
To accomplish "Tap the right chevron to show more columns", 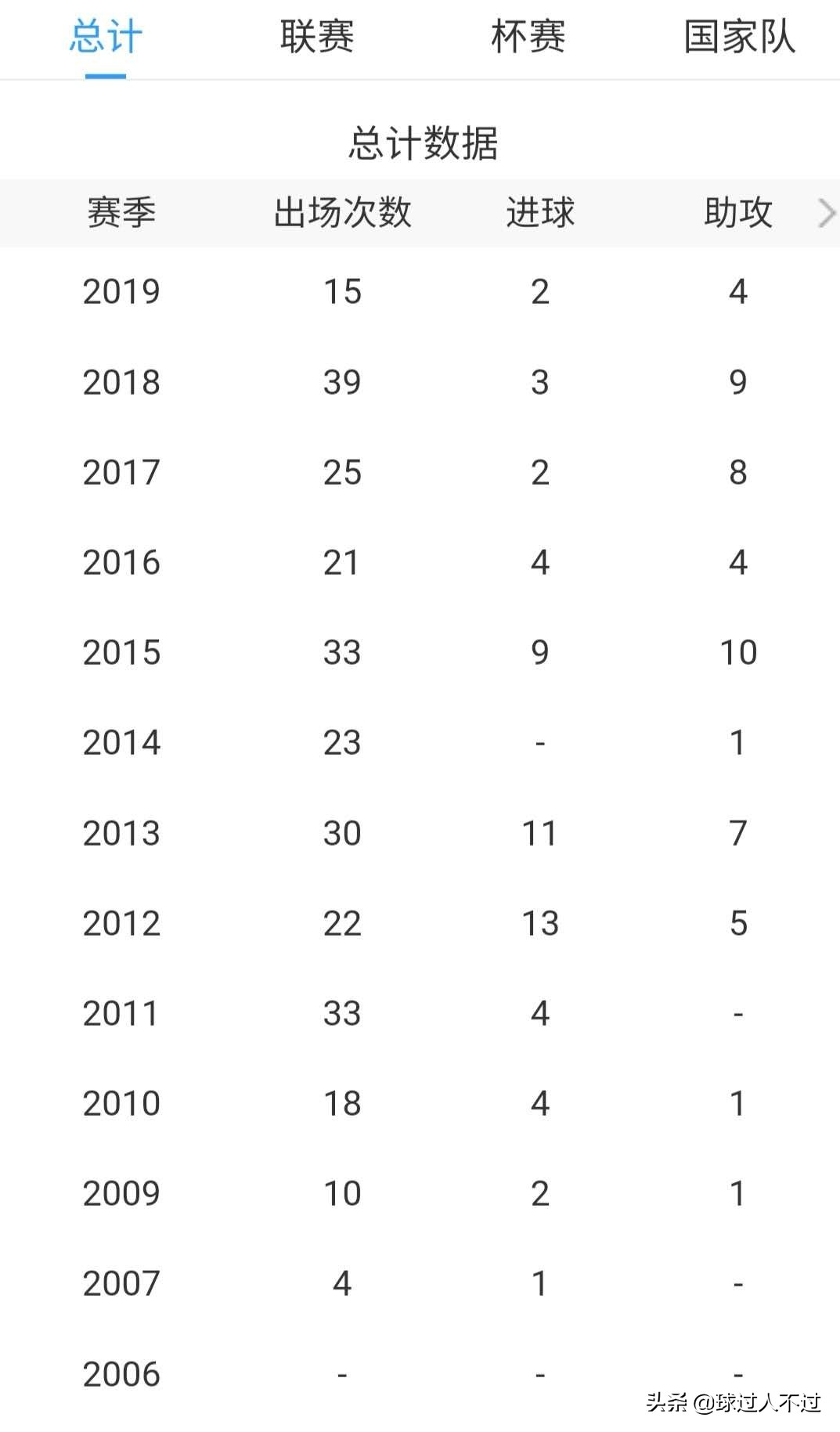I will tap(826, 213).
